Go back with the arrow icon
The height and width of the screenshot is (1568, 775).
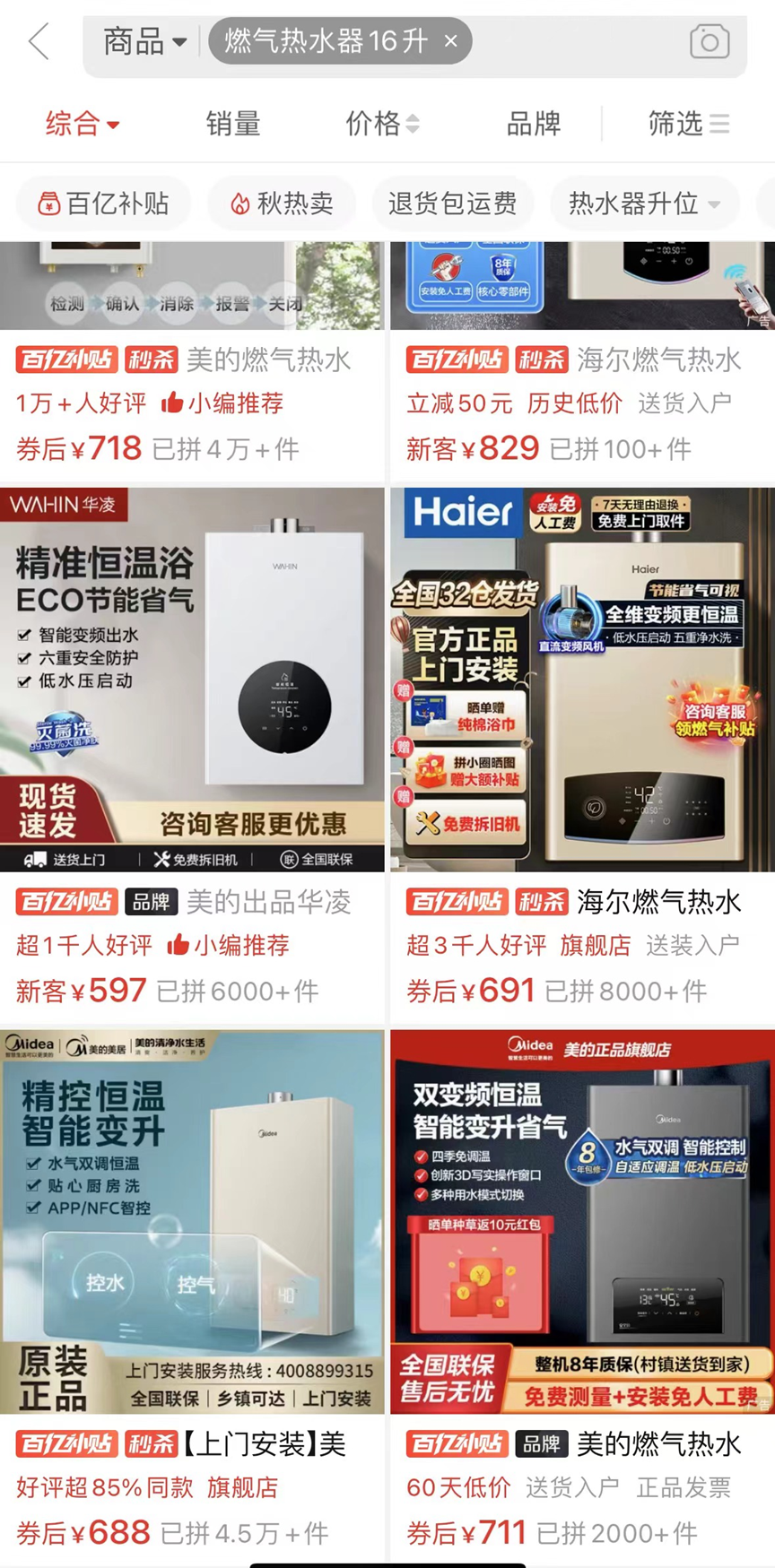pyautogui.click(x=39, y=41)
